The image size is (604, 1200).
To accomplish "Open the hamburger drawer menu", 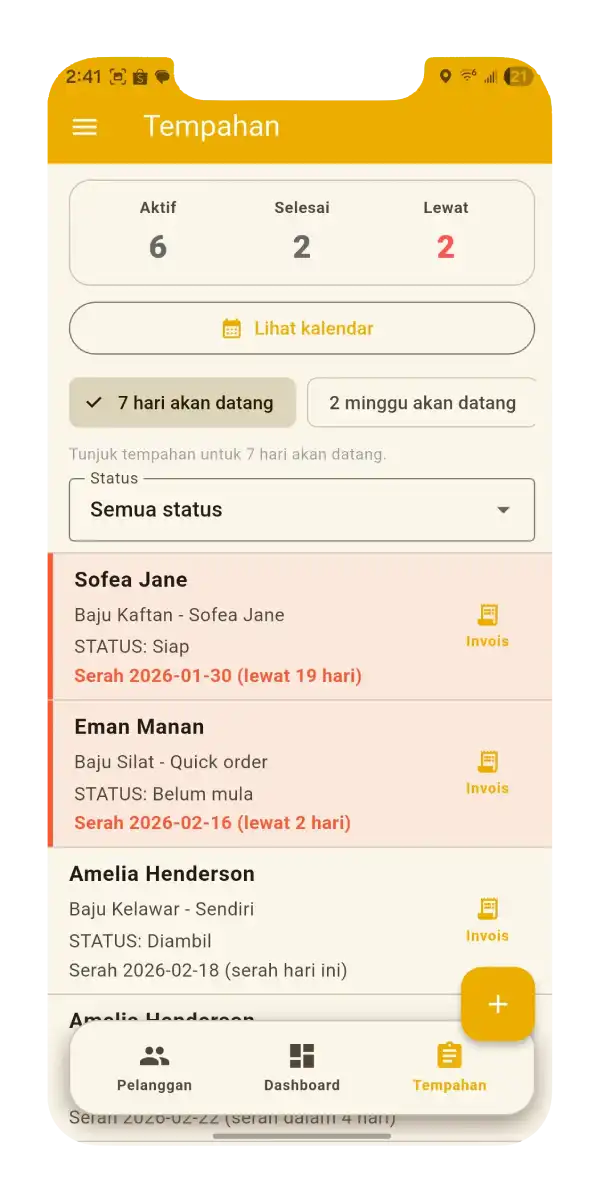I will 85,127.
